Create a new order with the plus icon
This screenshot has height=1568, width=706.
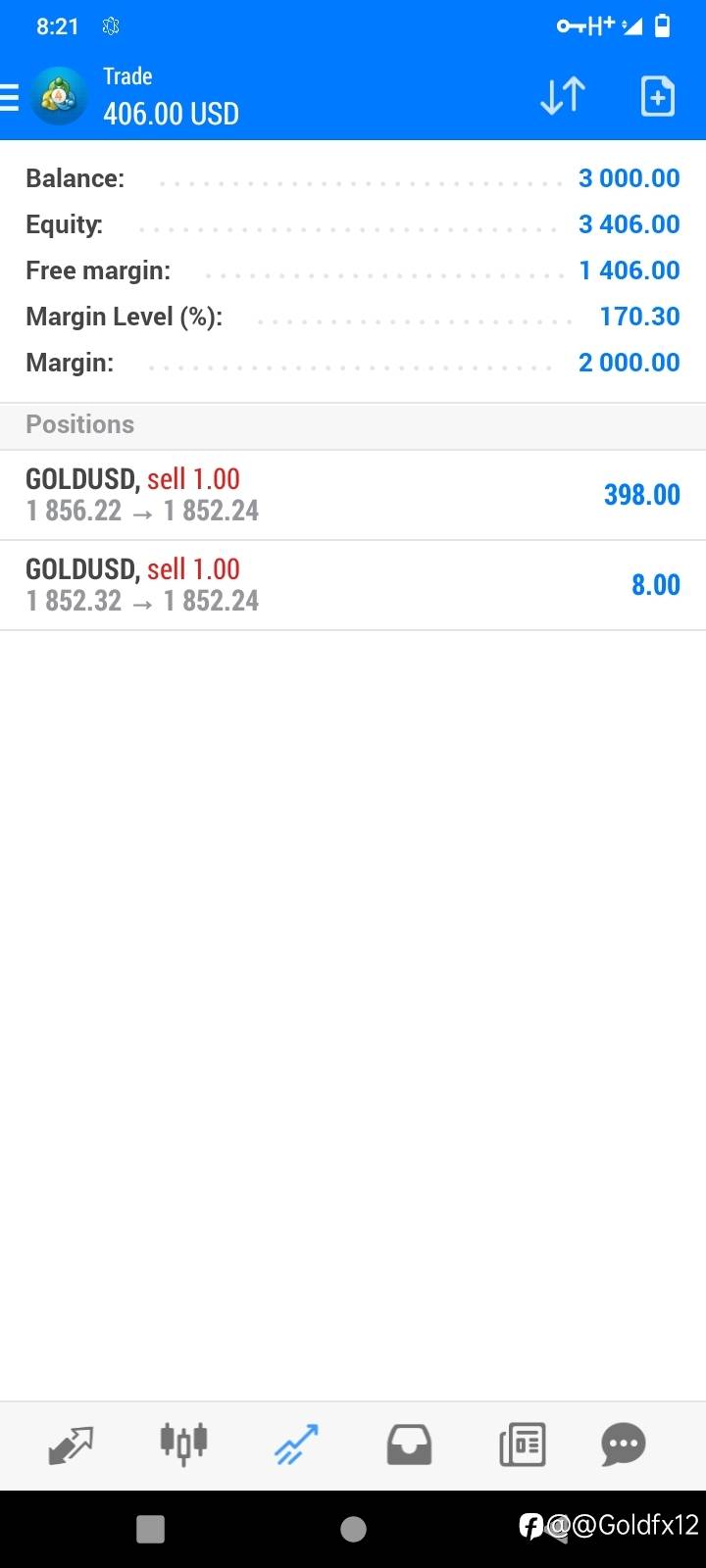point(657,96)
